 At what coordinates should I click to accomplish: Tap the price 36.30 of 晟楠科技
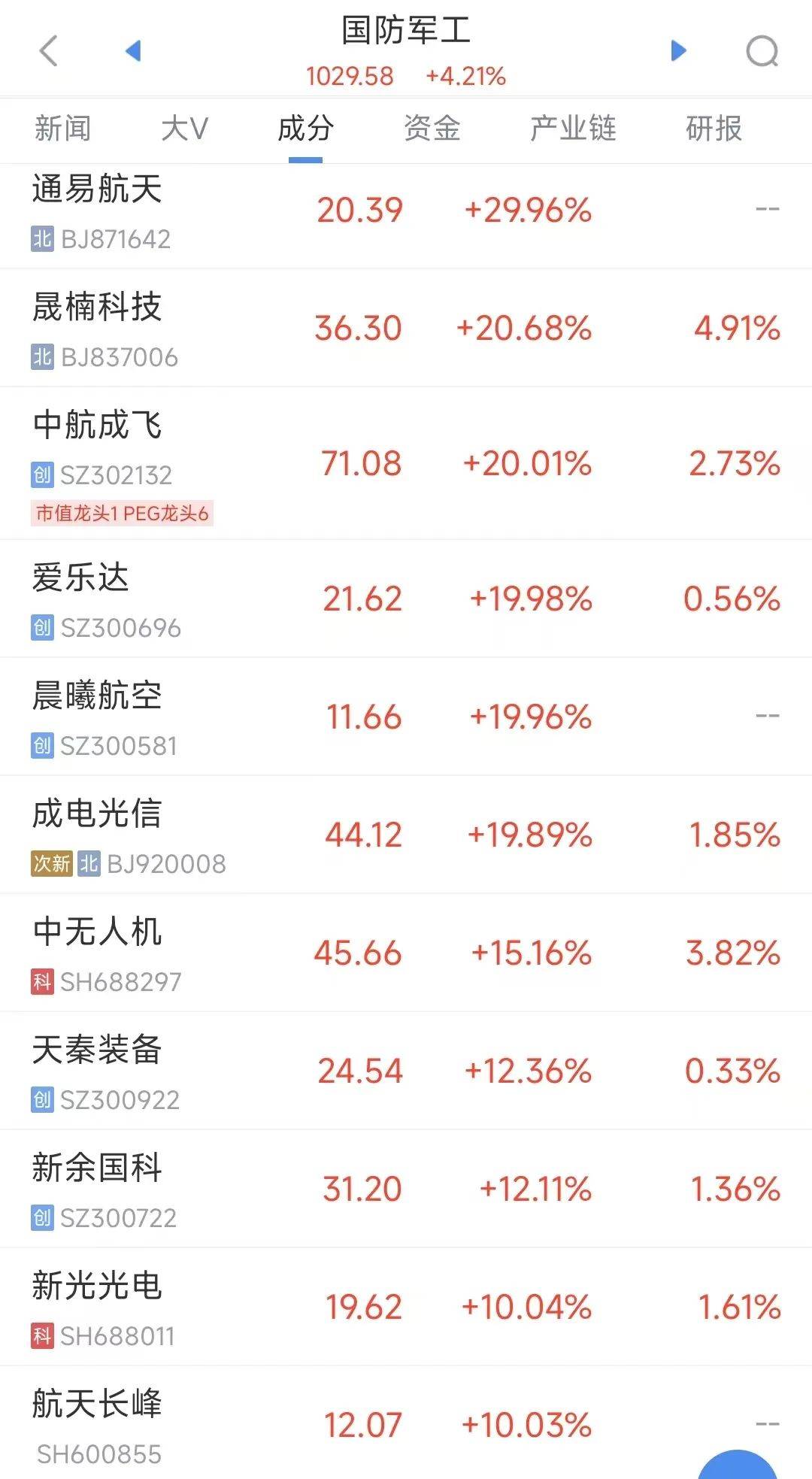pos(359,329)
